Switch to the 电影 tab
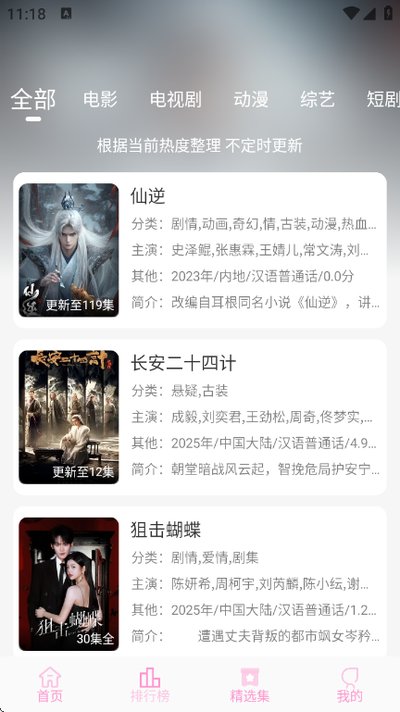The height and width of the screenshot is (712, 400). tap(100, 99)
